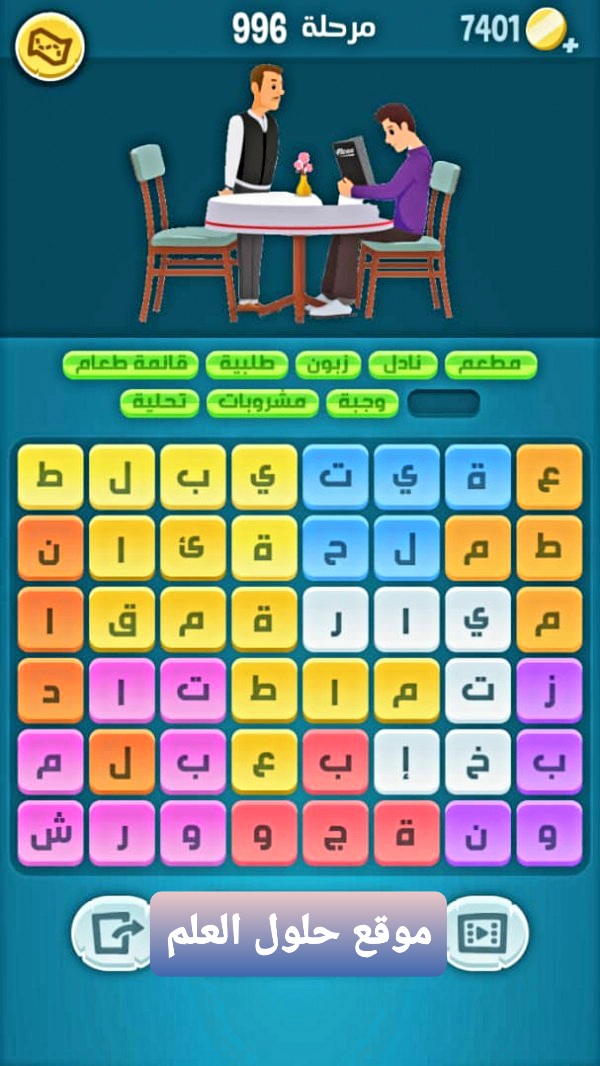Screen dimensions: 600x1066
Task: Pick the white ر letter tile
Action: tap(336, 620)
